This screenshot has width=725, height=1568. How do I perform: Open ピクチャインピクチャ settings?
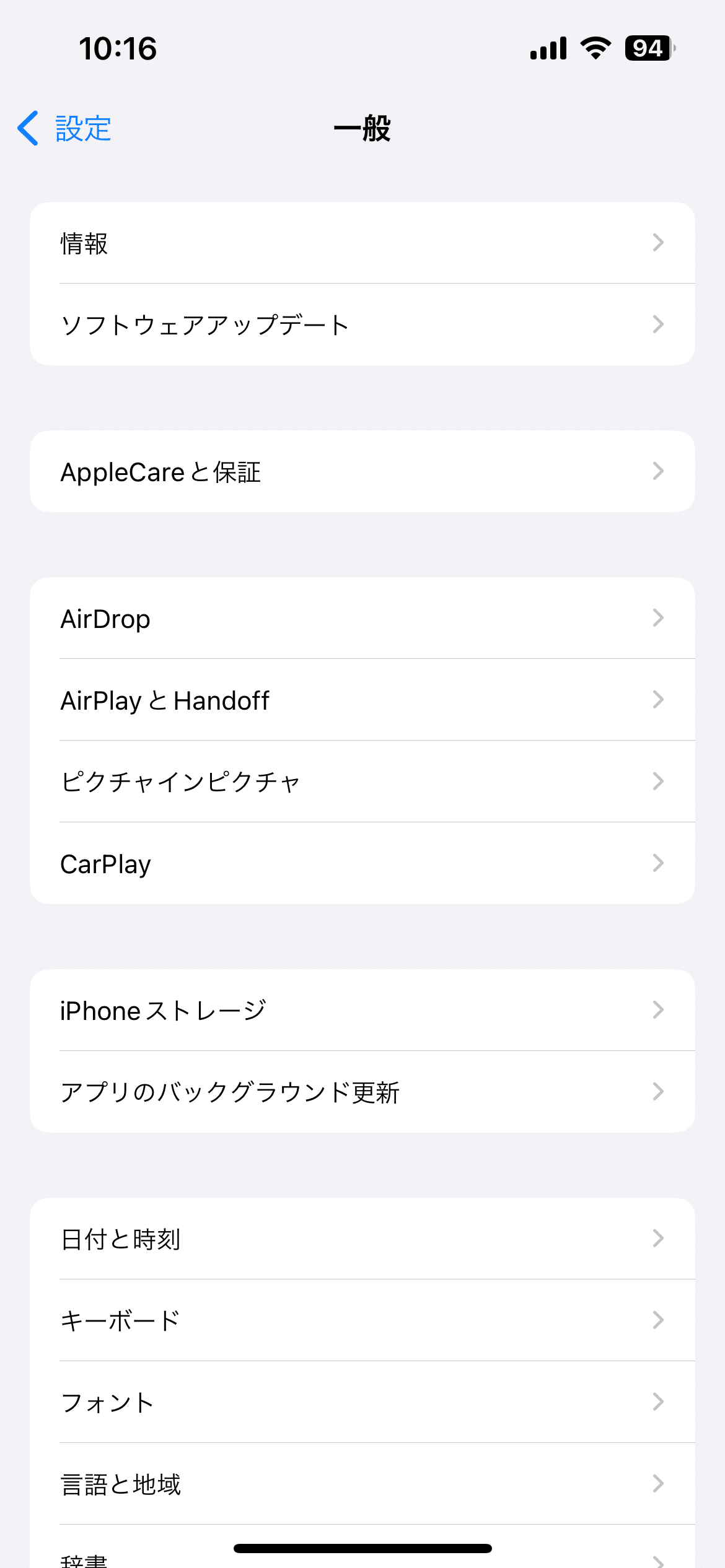click(362, 782)
